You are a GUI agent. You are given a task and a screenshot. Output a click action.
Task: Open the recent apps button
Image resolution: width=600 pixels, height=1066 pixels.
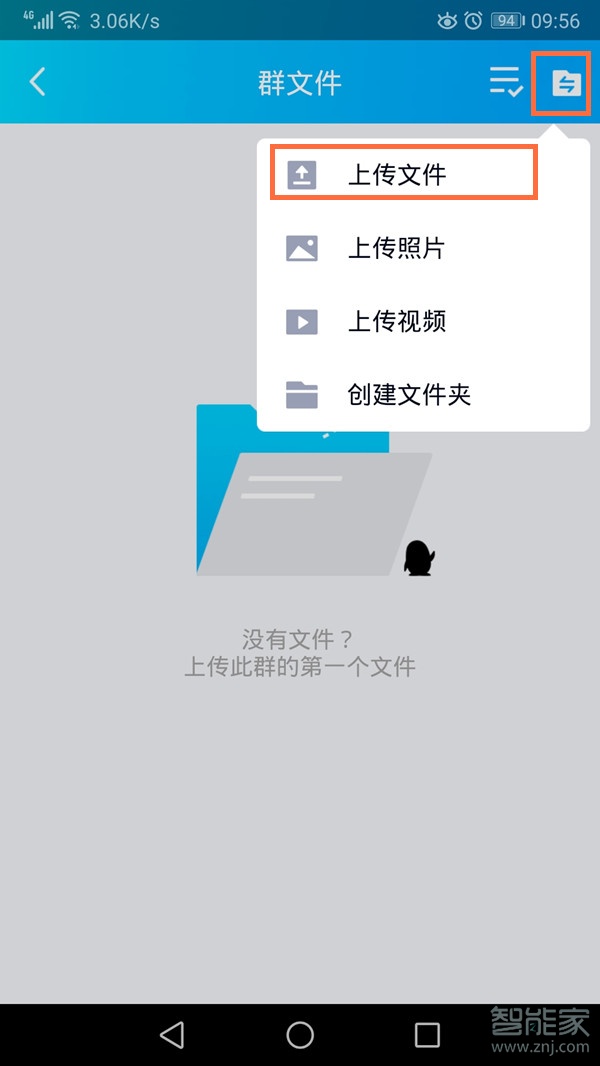(x=427, y=1034)
